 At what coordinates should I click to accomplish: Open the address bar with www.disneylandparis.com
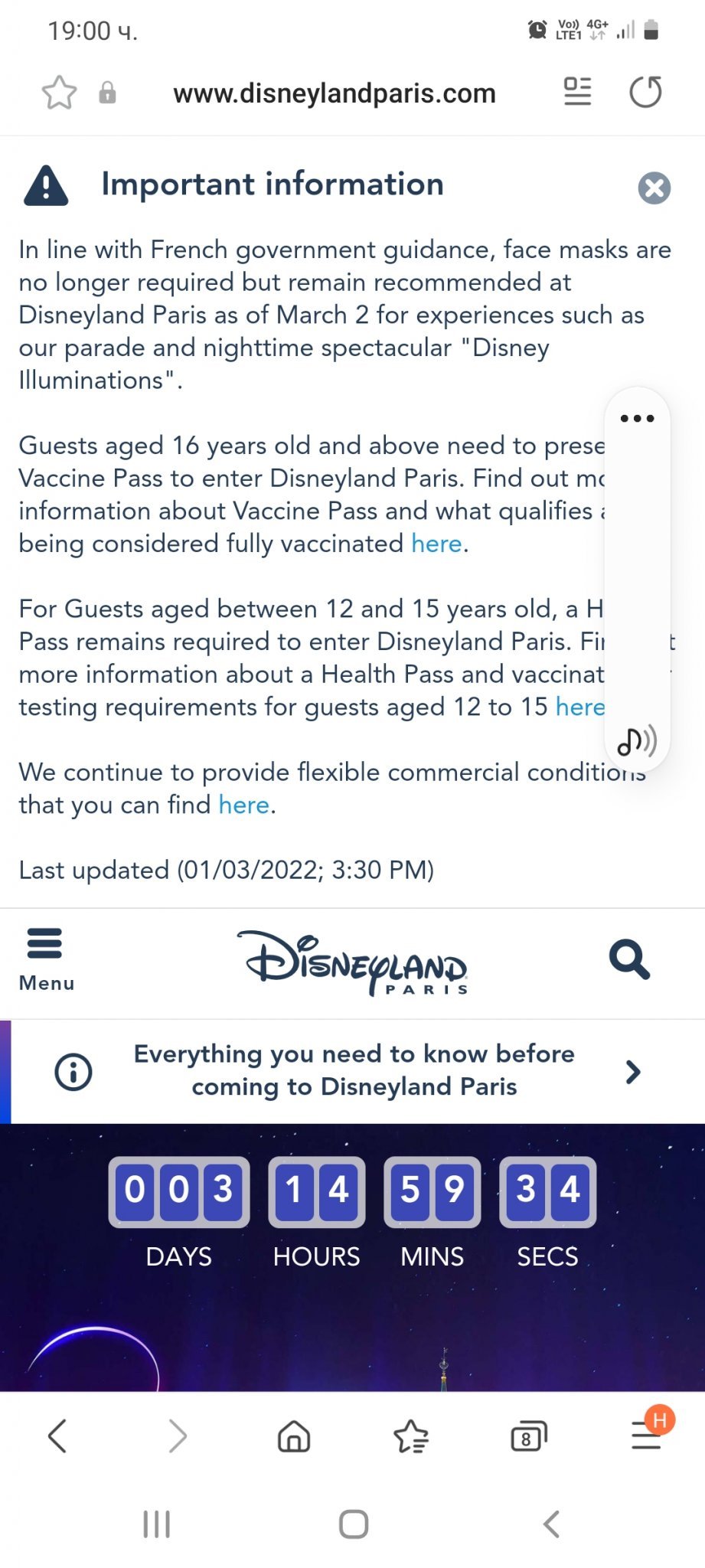(x=335, y=93)
